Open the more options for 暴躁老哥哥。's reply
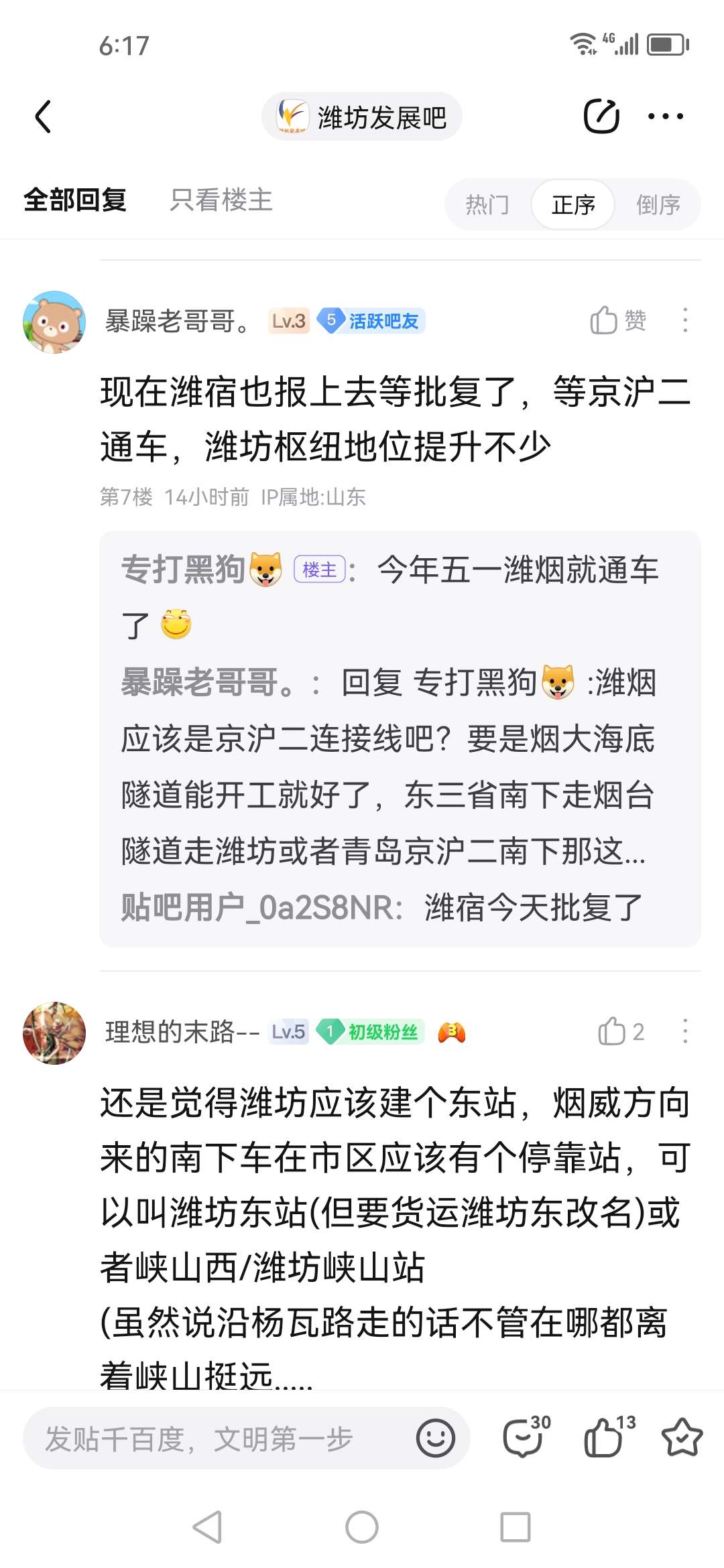The image size is (724, 1568). pos(684,320)
